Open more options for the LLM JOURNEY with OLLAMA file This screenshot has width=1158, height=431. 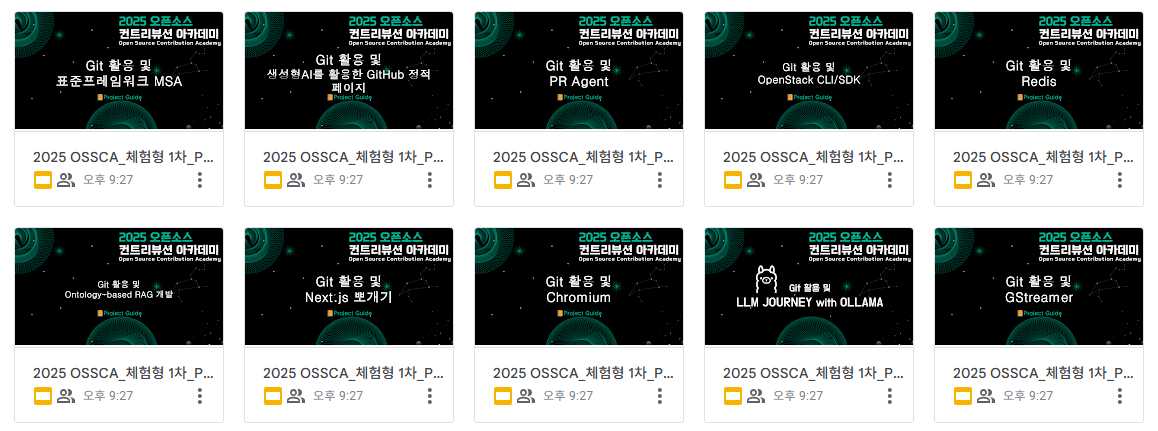tap(890, 396)
